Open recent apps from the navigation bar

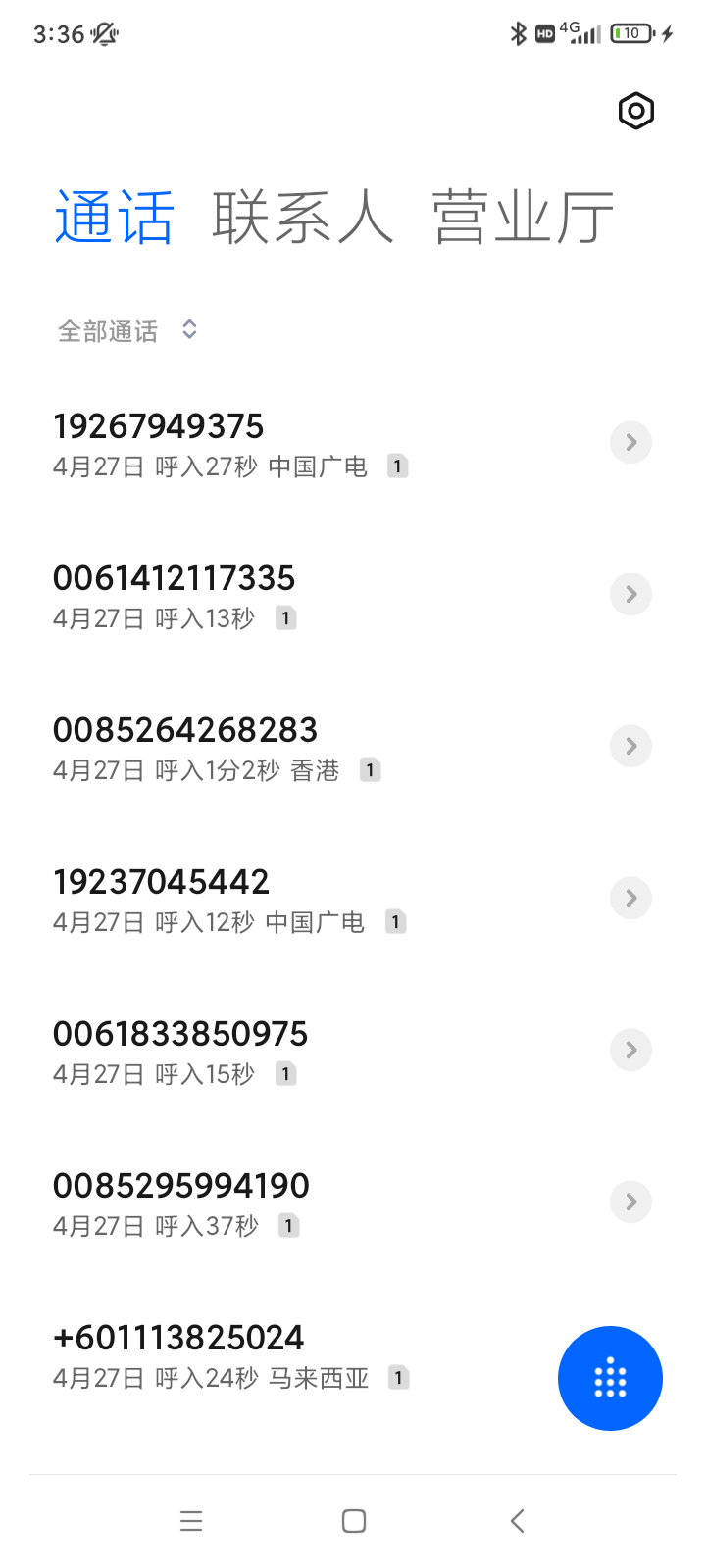[191, 1521]
